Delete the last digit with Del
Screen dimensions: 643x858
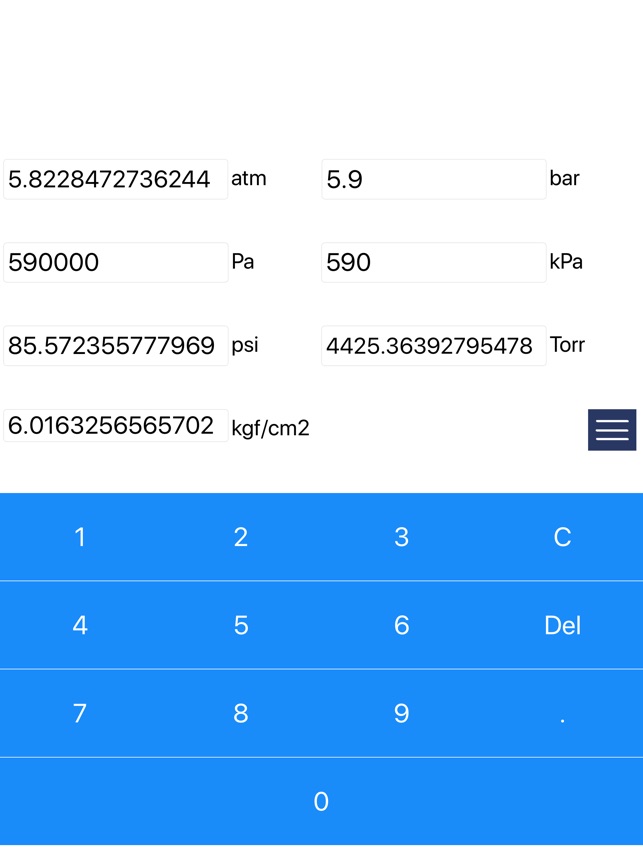click(x=562, y=625)
